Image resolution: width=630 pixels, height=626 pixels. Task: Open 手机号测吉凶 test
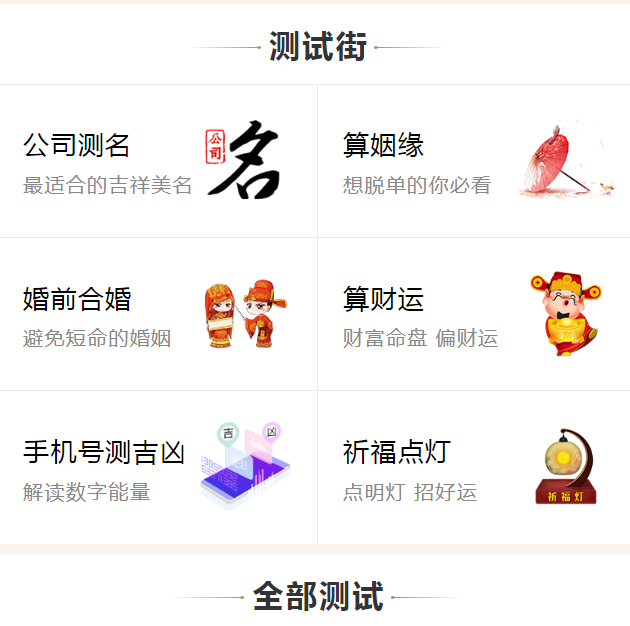pos(158,467)
